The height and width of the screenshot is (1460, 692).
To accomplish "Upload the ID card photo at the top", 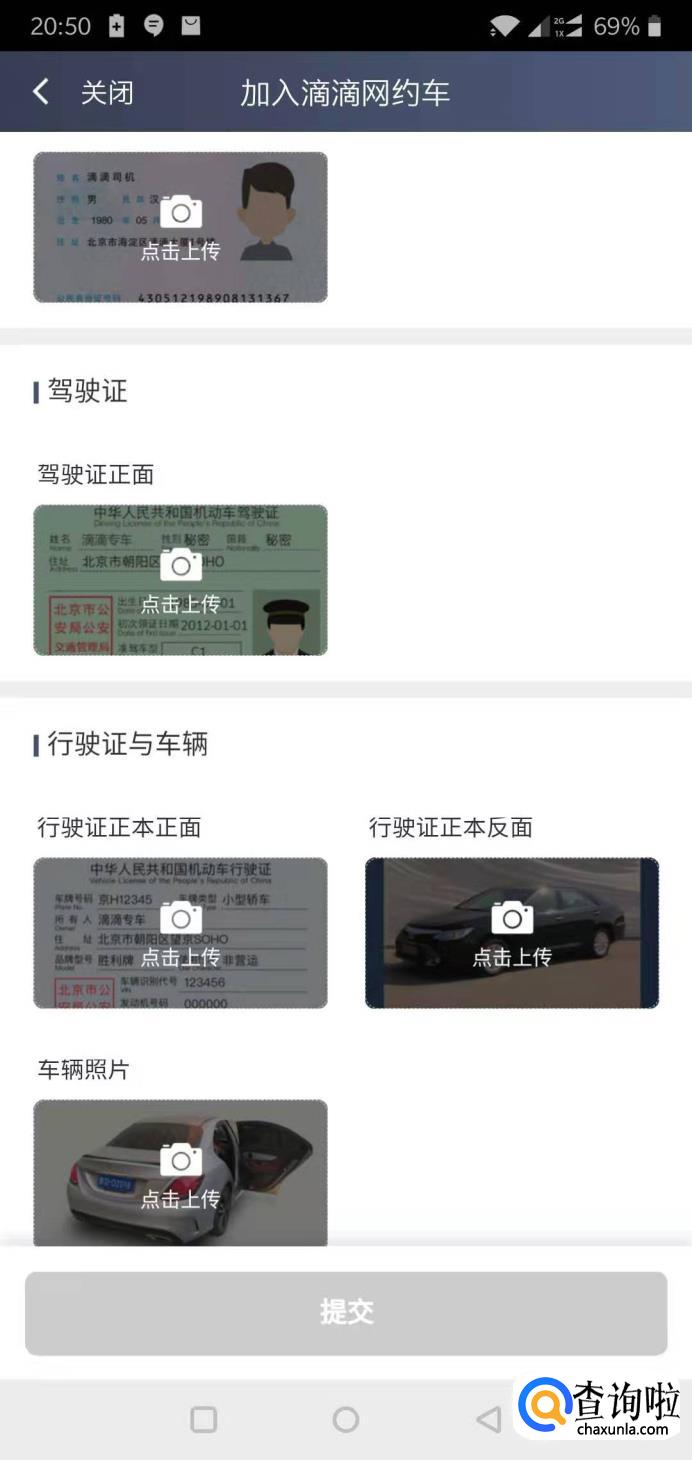I will (180, 227).
